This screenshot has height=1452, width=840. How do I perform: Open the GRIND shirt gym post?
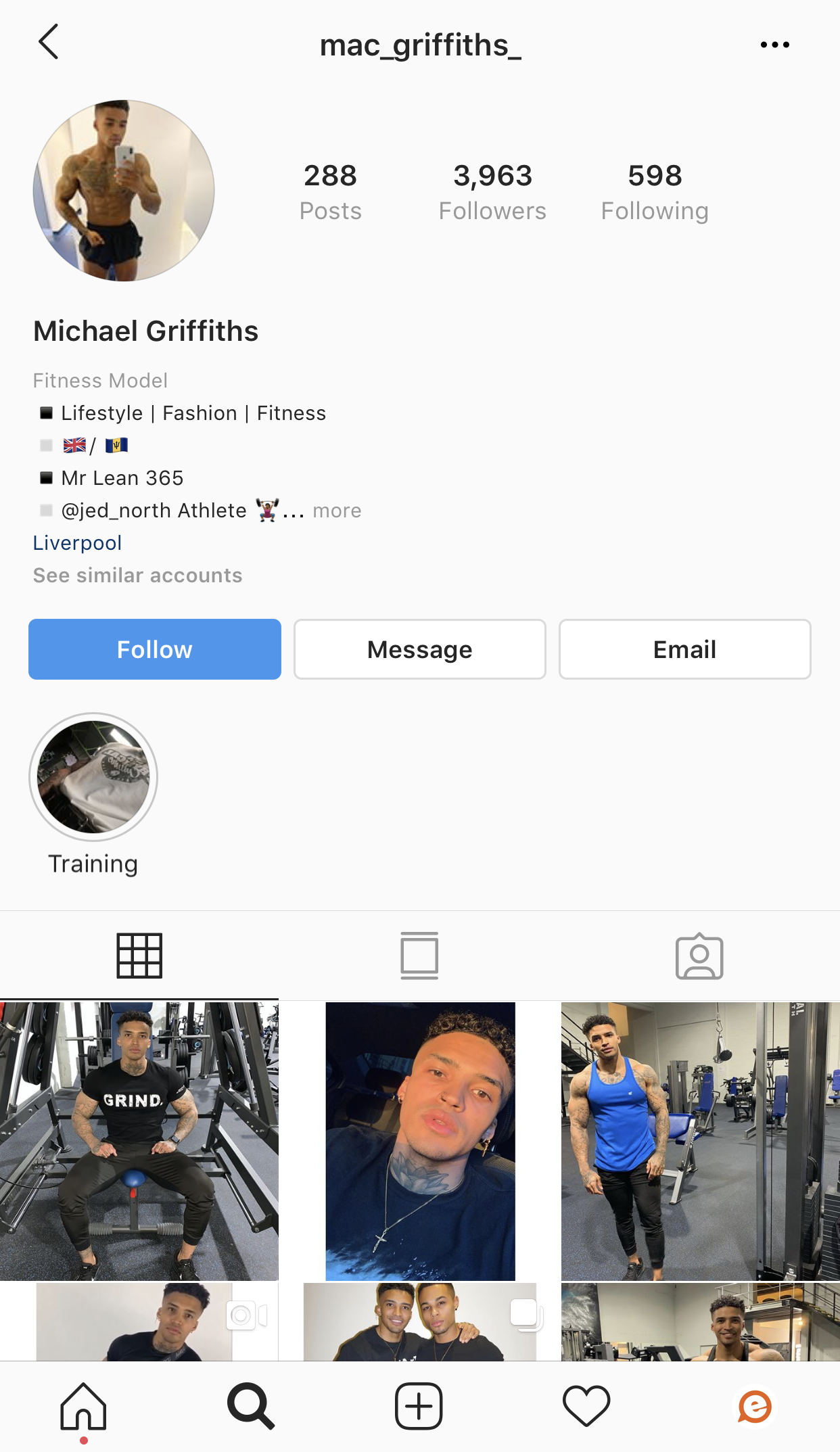pos(139,1142)
